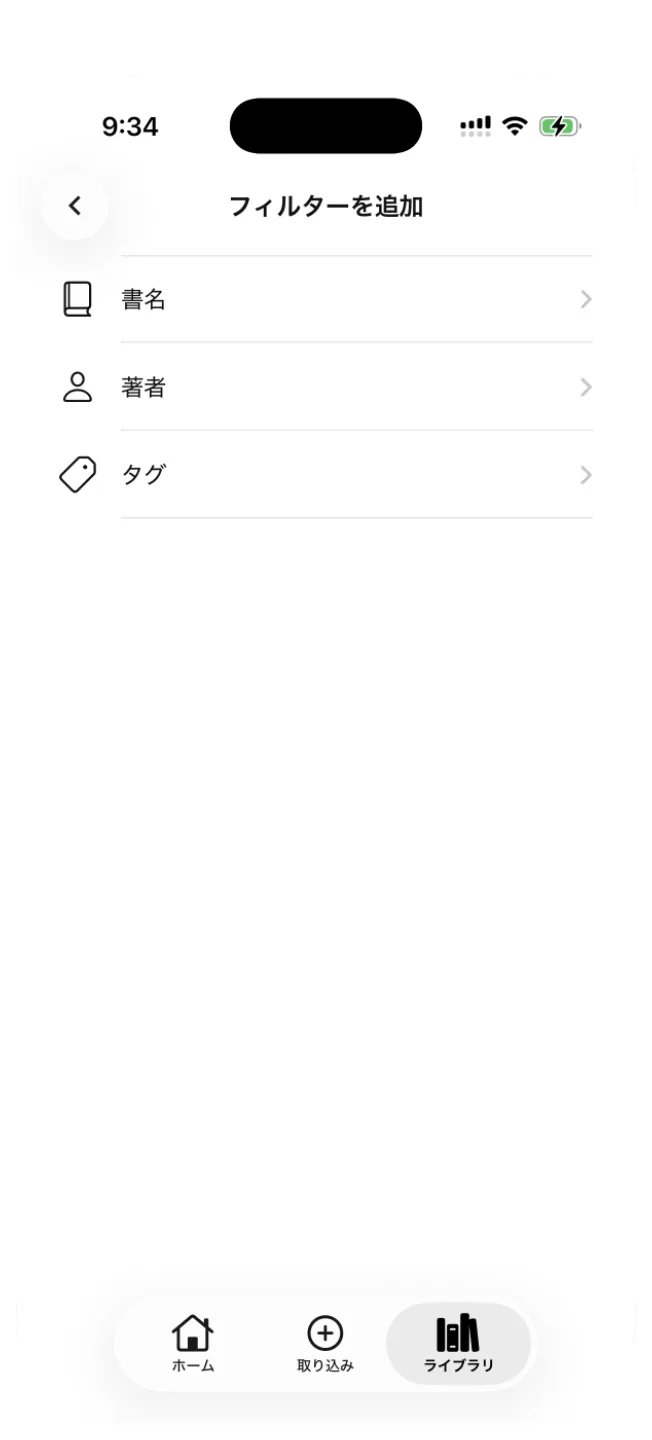Switch to the ホーム tab

pos(193,1344)
